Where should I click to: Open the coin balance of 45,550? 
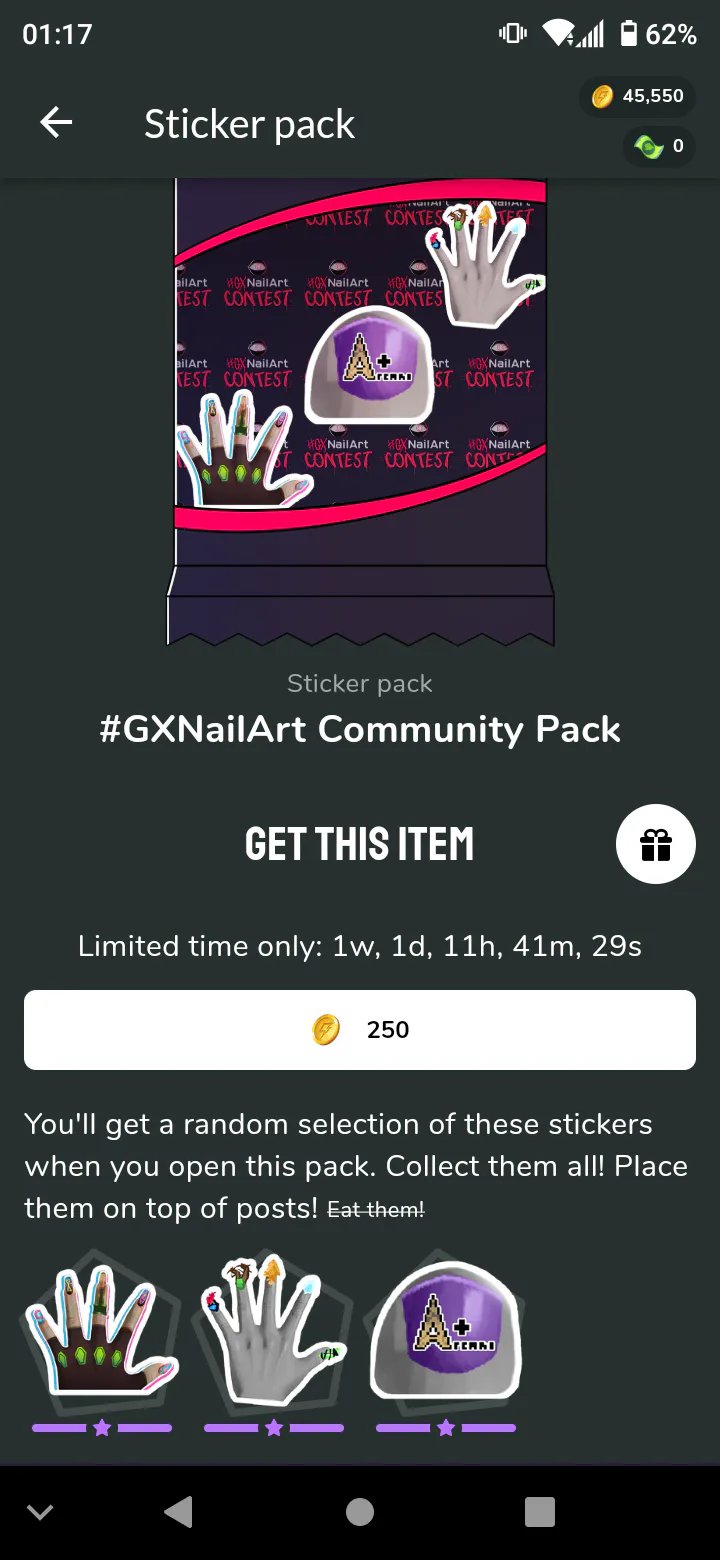click(x=637, y=97)
